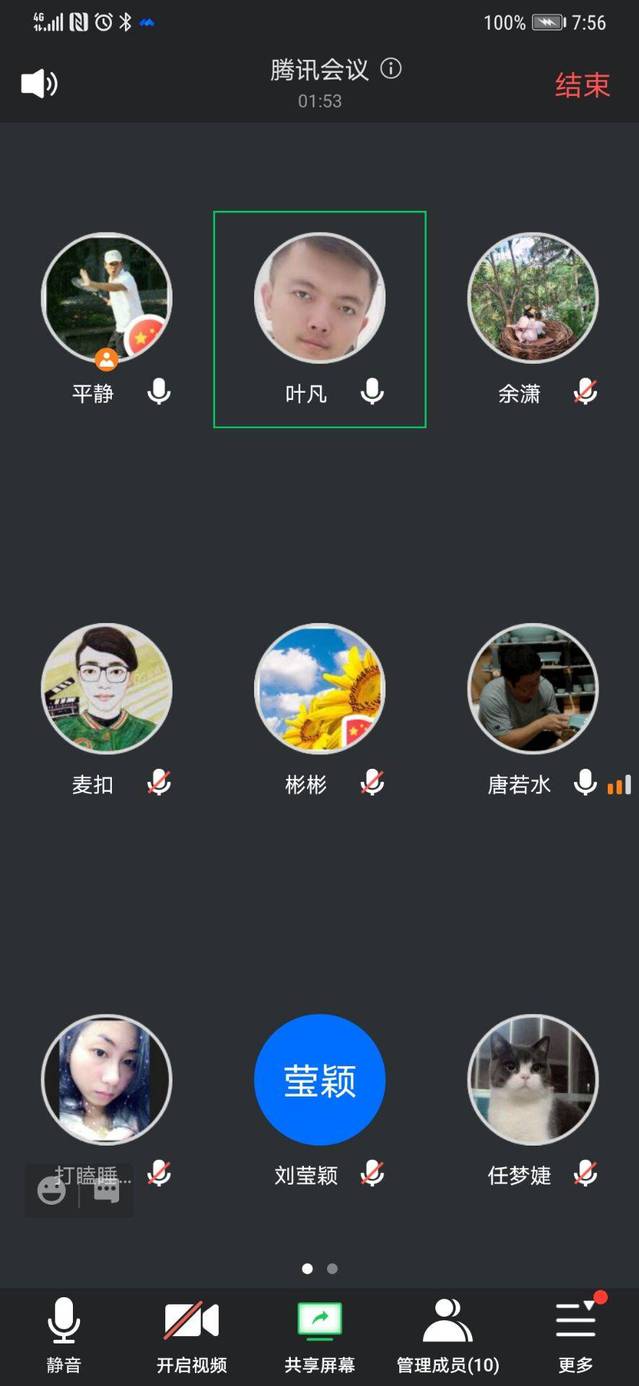
Task: Open 管理成员(10) member management
Action: [448, 1334]
